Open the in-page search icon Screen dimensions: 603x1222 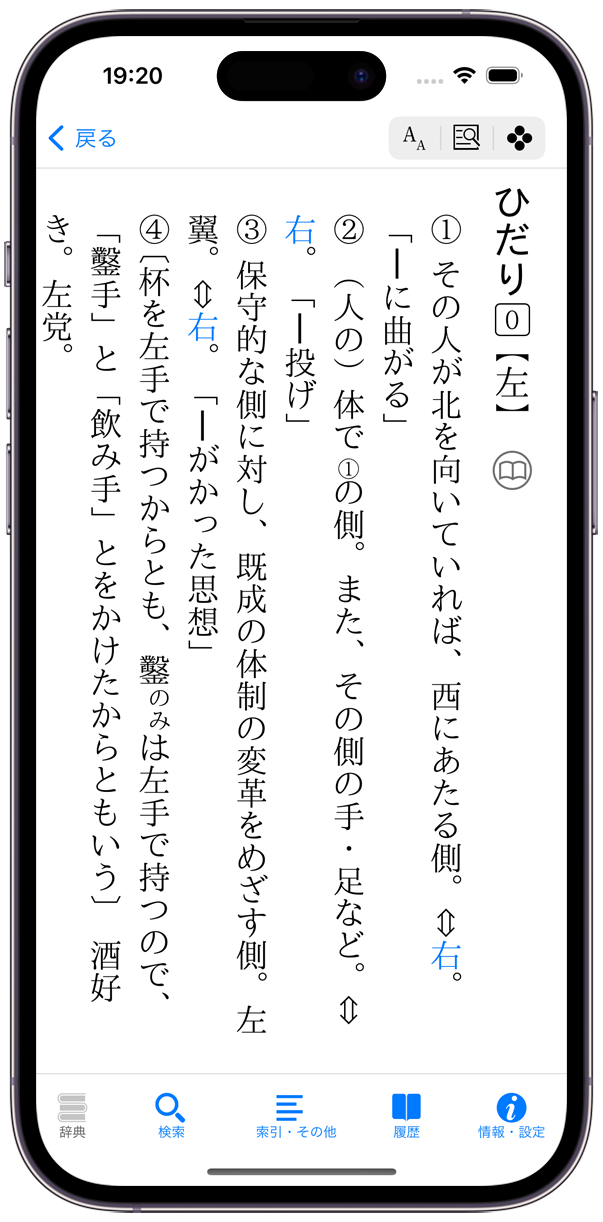pyautogui.click(x=466, y=138)
